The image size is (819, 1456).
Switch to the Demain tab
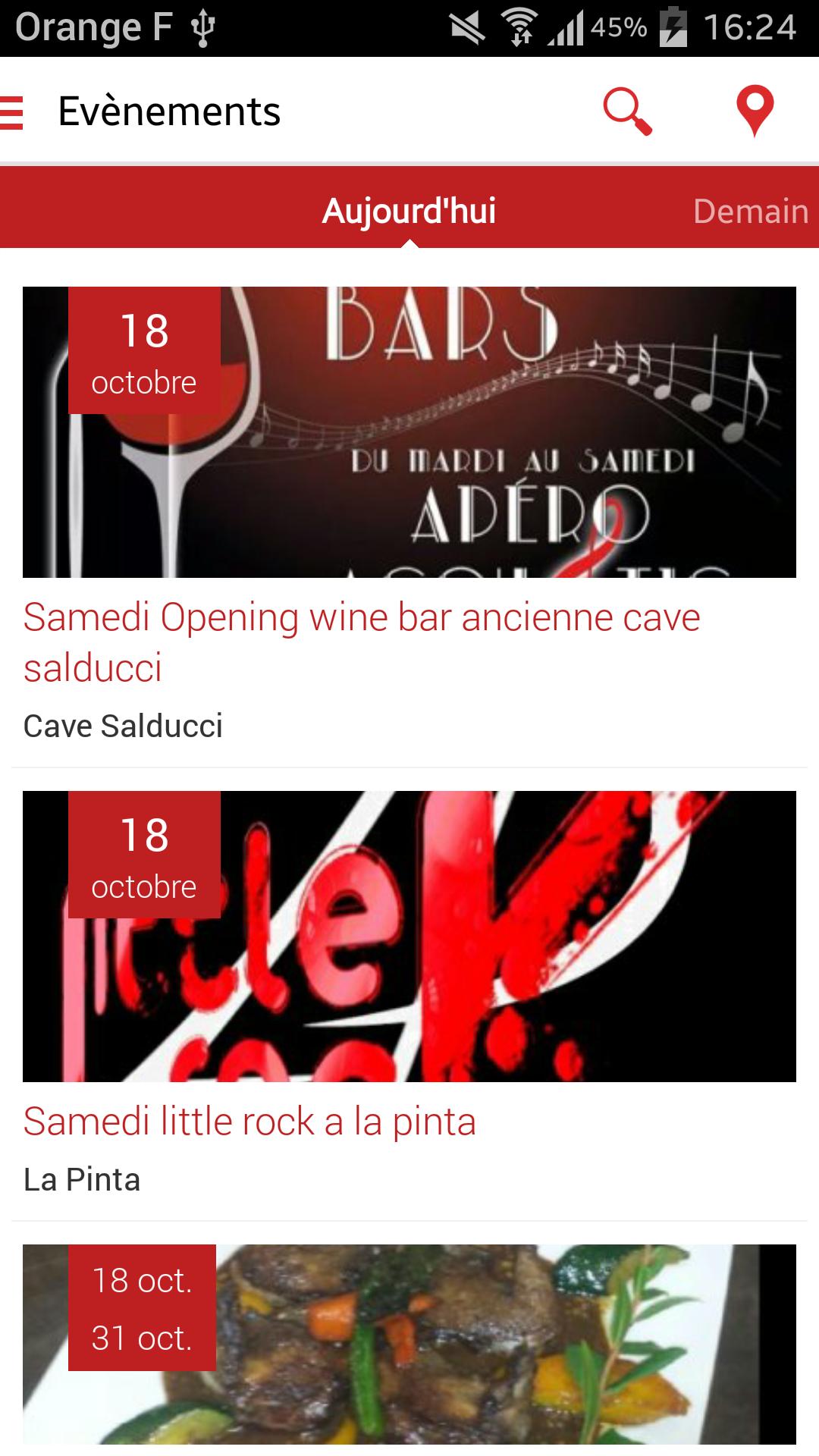750,211
